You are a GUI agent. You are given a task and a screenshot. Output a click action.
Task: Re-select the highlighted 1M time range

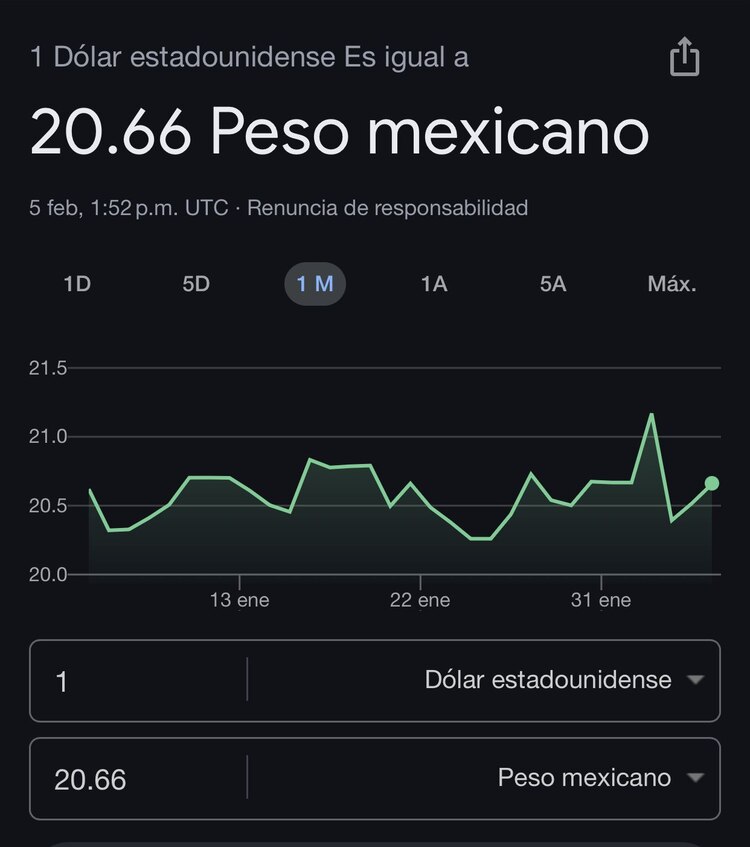click(x=314, y=284)
